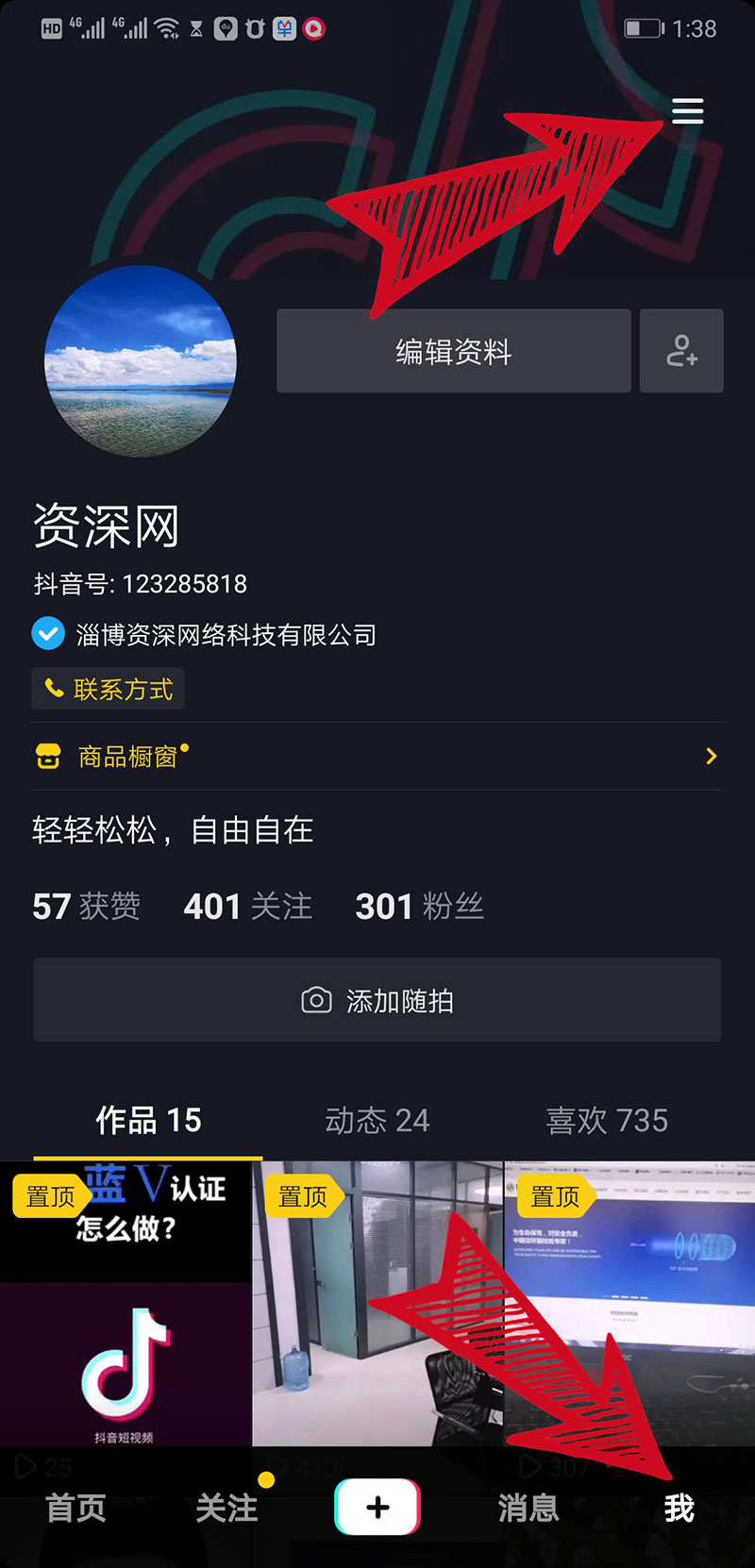Open the add friend icon button
The width and height of the screenshot is (755, 1568).
(681, 351)
